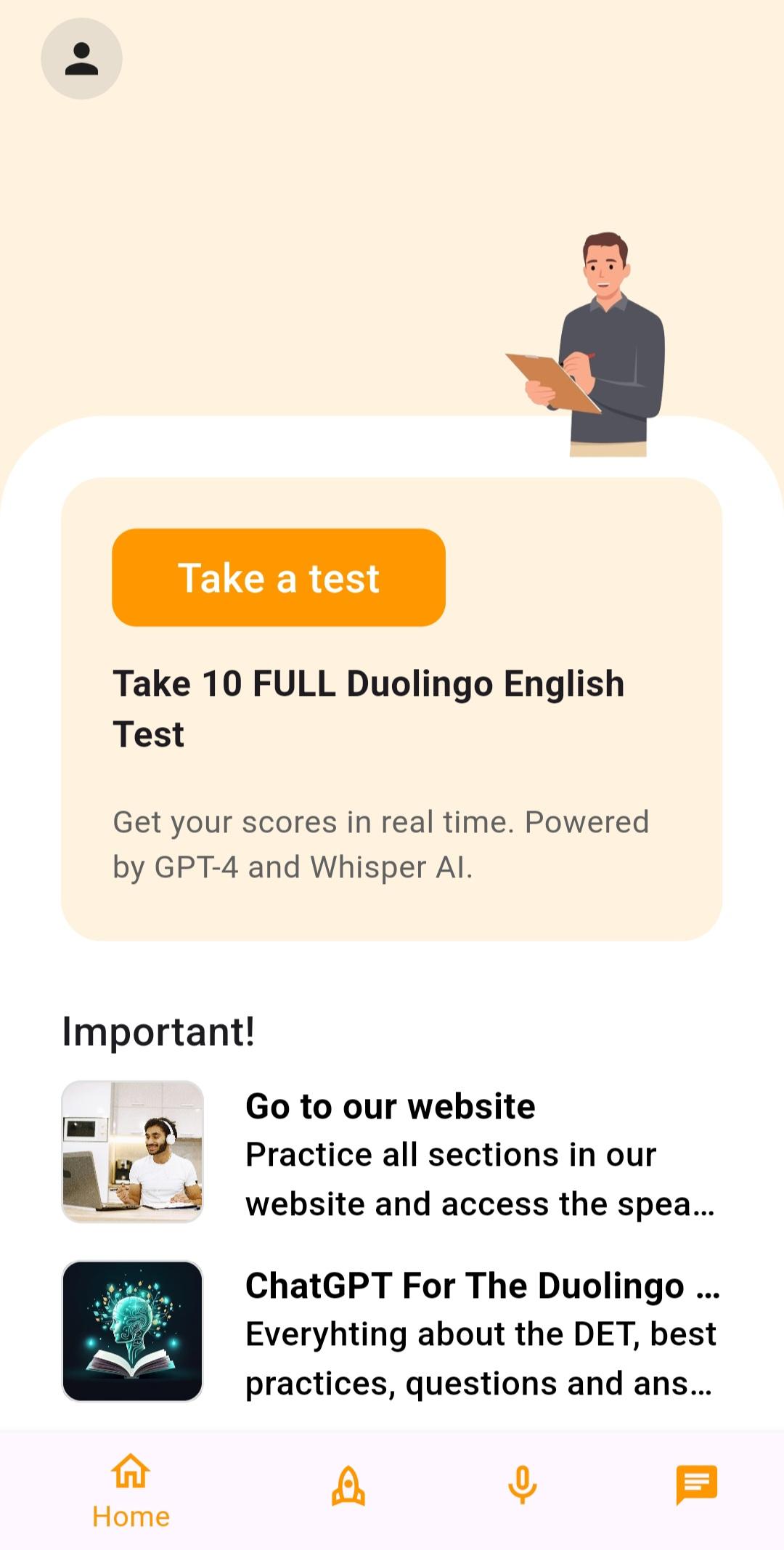Open ChatGPT For The Duolingo item

point(392,1331)
